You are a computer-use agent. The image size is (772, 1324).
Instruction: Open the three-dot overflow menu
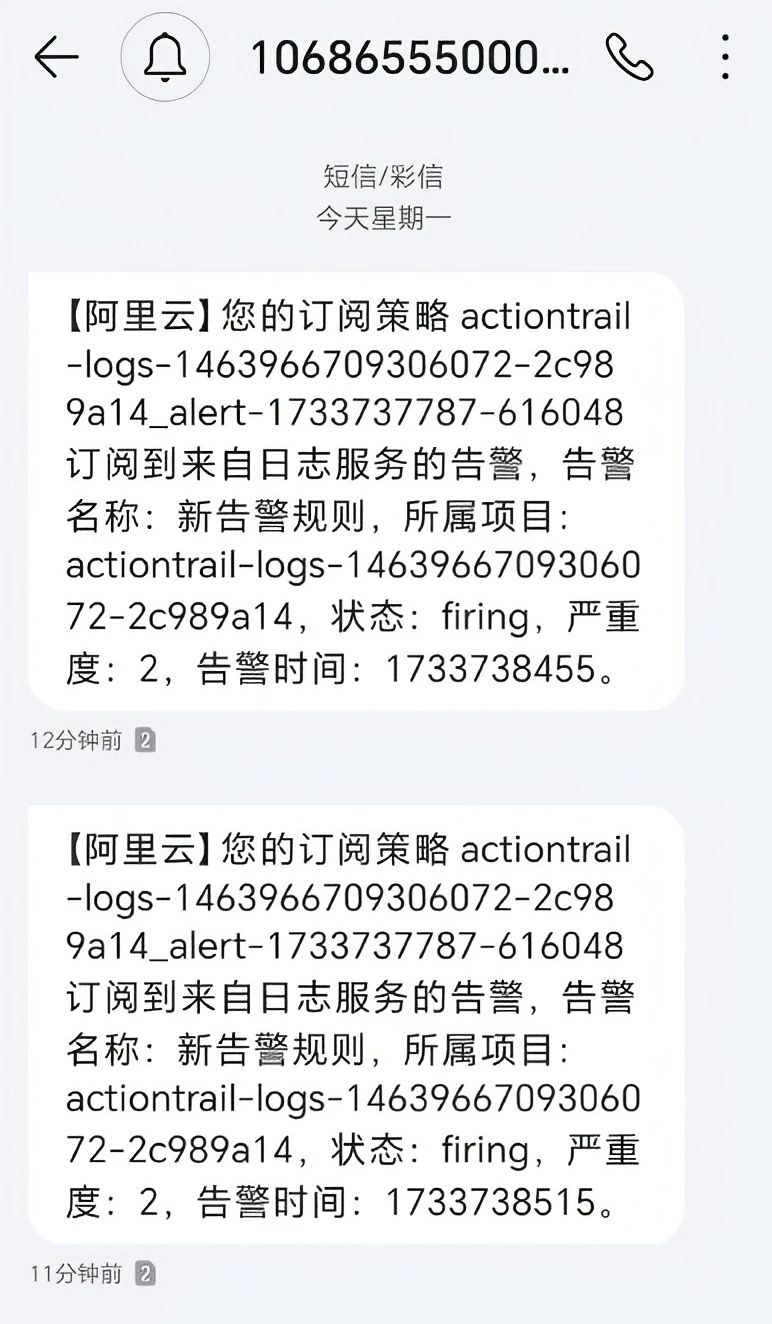point(726,58)
